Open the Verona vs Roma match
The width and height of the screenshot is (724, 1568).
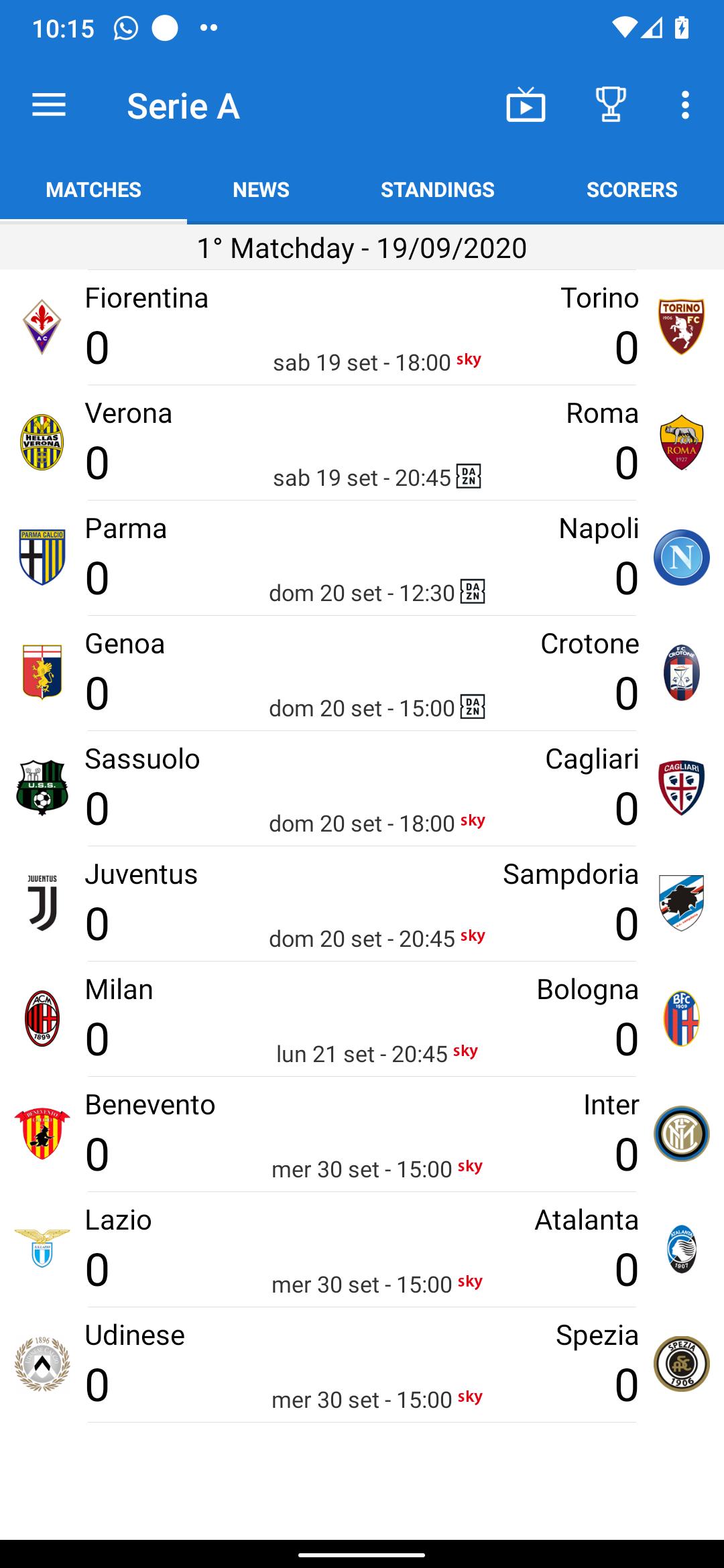pyautogui.click(x=362, y=443)
